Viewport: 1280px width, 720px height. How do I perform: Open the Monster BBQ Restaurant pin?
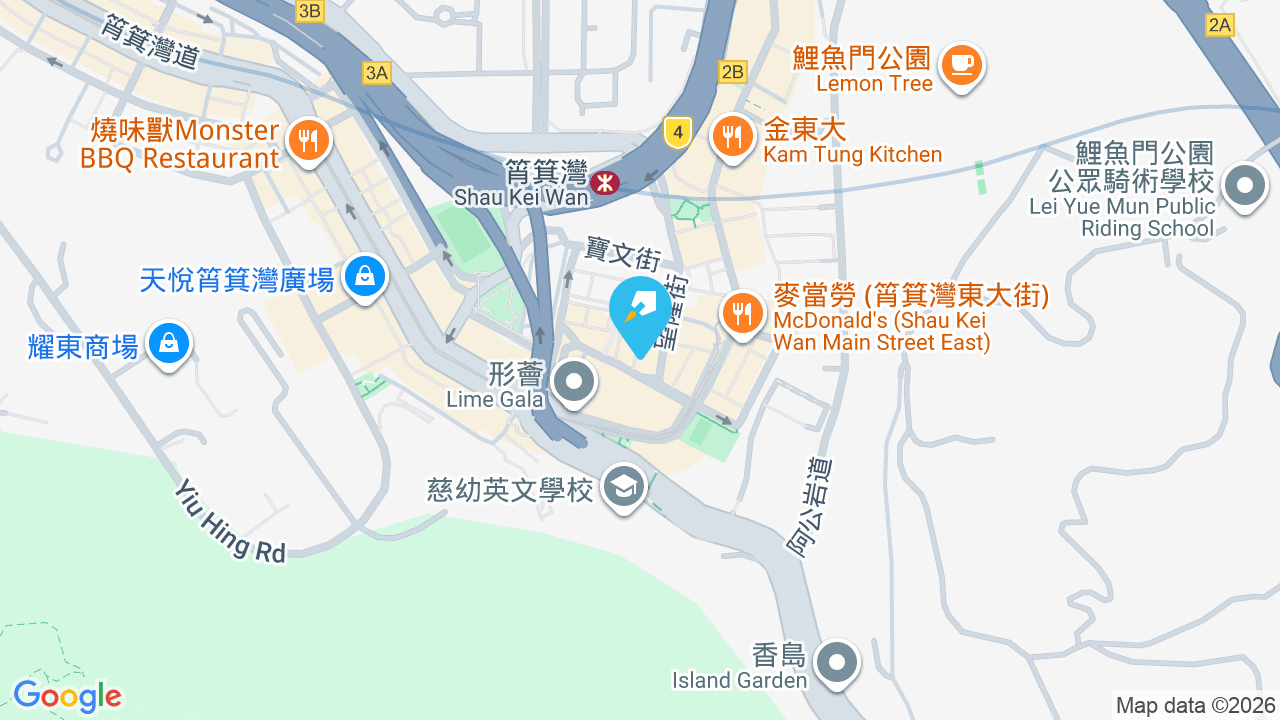[309, 141]
